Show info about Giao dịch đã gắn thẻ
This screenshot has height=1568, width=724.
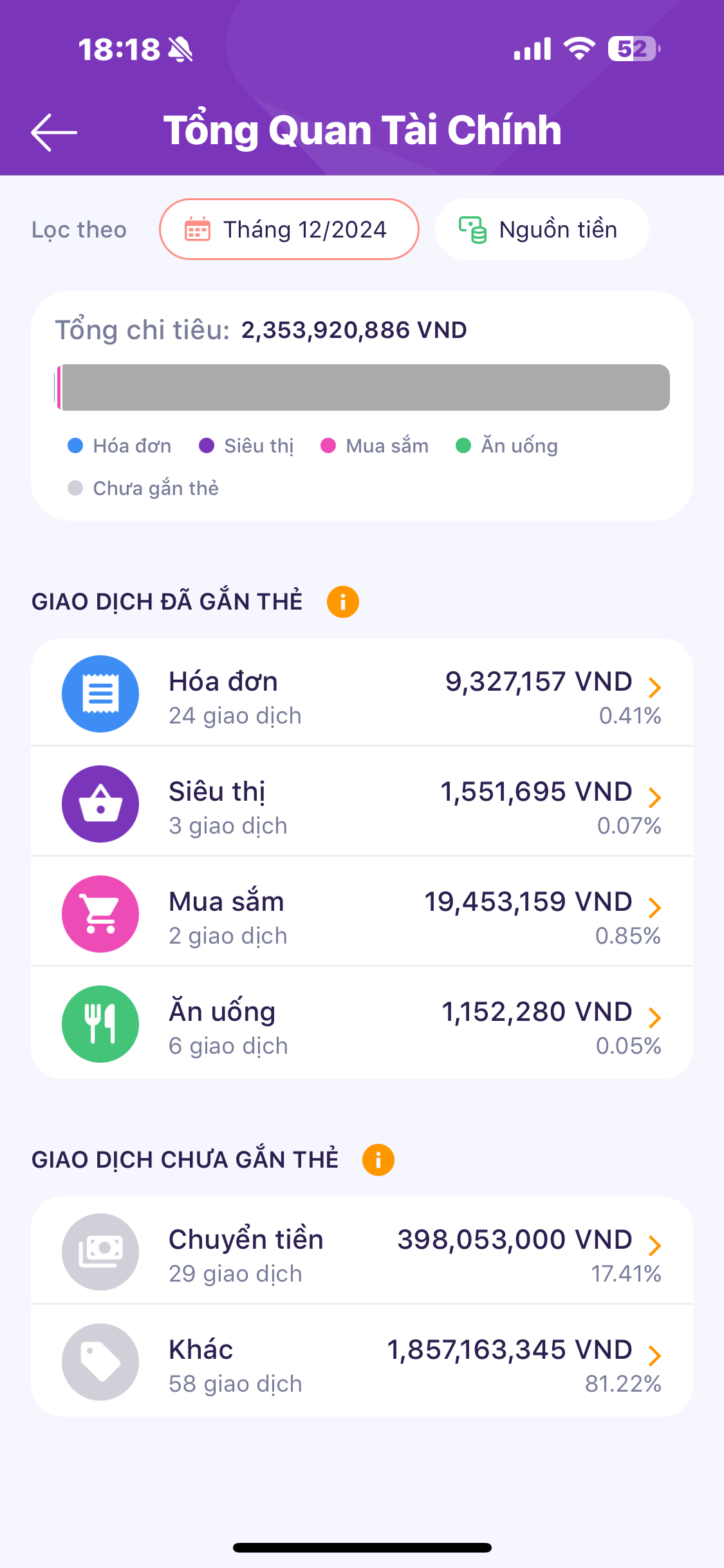pos(342,602)
